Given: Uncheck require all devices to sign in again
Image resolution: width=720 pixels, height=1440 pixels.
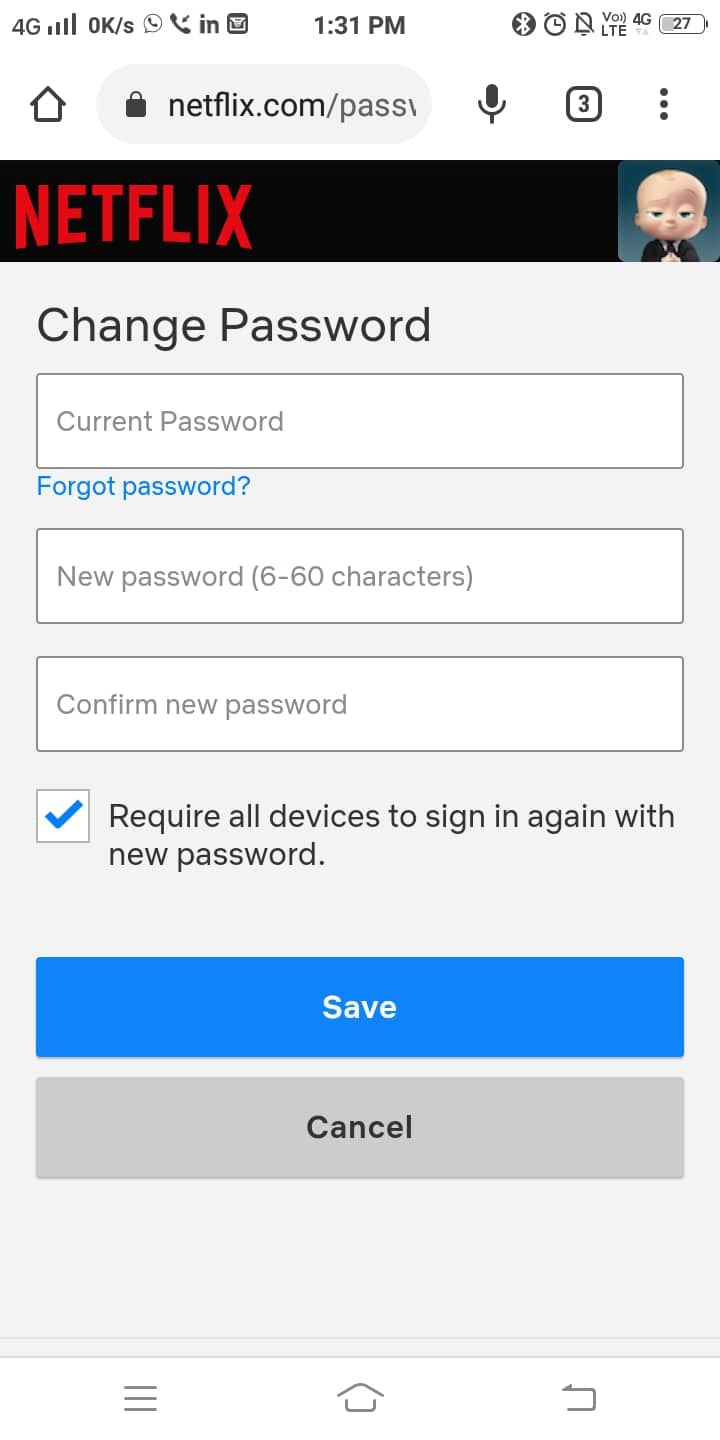Looking at the screenshot, I should click(62, 816).
